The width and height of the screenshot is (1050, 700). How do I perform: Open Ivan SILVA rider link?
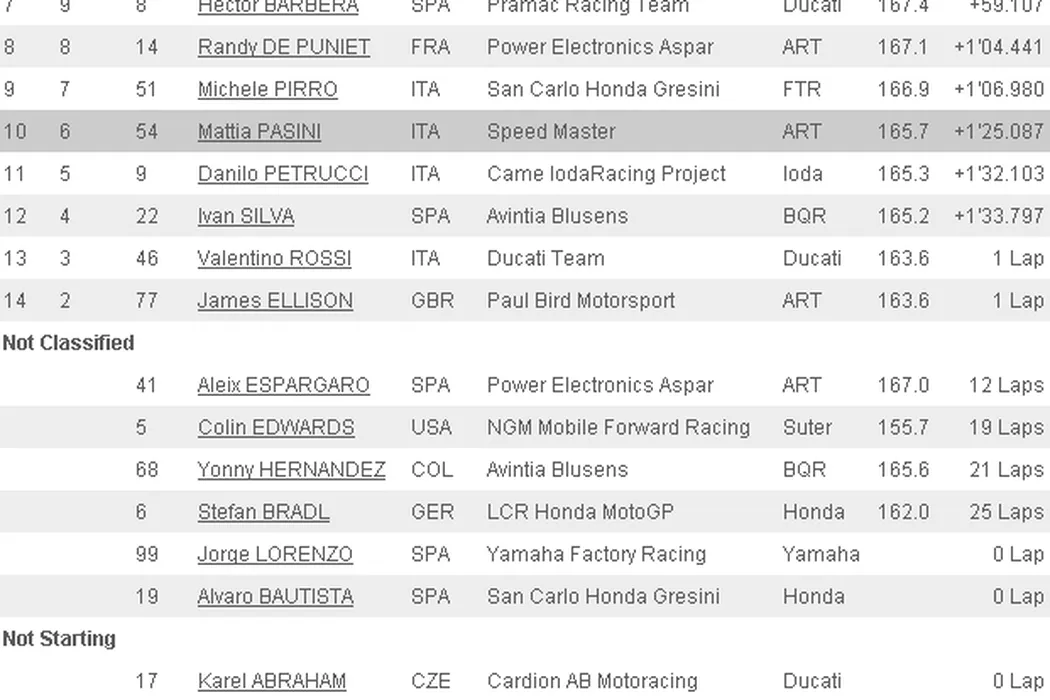(x=245, y=216)
